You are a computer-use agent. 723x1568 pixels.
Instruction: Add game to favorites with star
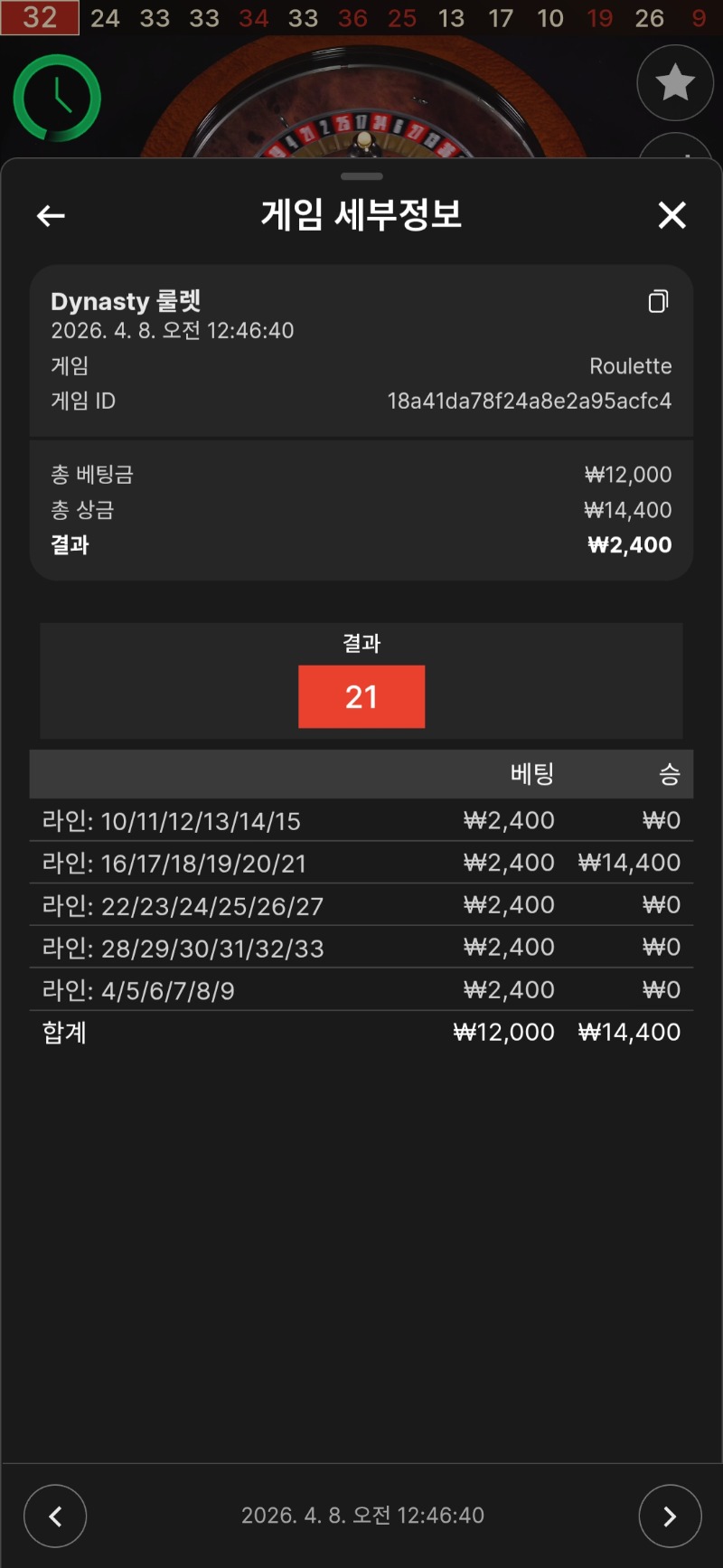click(x=675, y=83)
